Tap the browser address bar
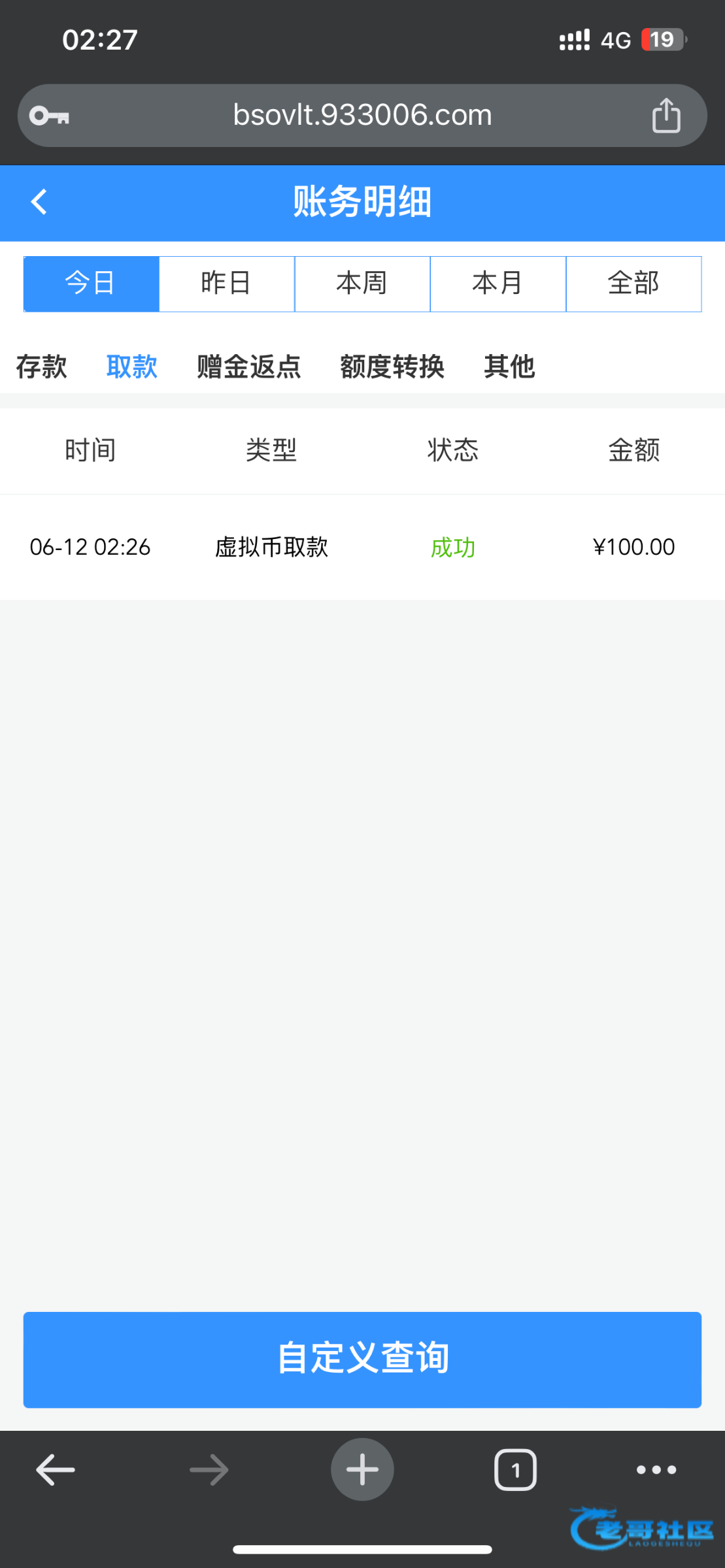 click(x=362, y=116)
